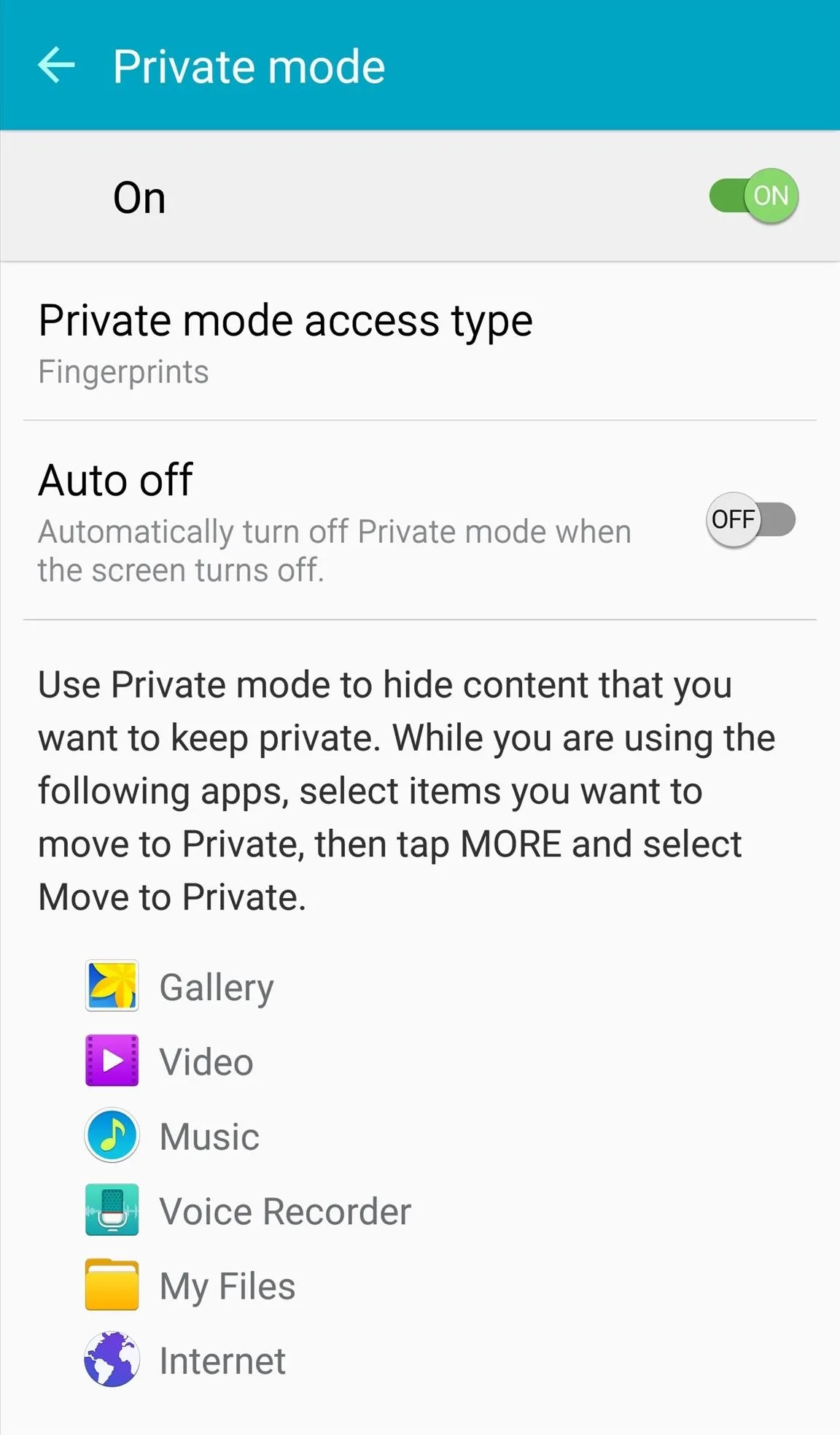Viewport: 840px width, 1435px height.
Task: Turn off the Private mode switch
Action: pyautogui.click(x=754, y=196)
